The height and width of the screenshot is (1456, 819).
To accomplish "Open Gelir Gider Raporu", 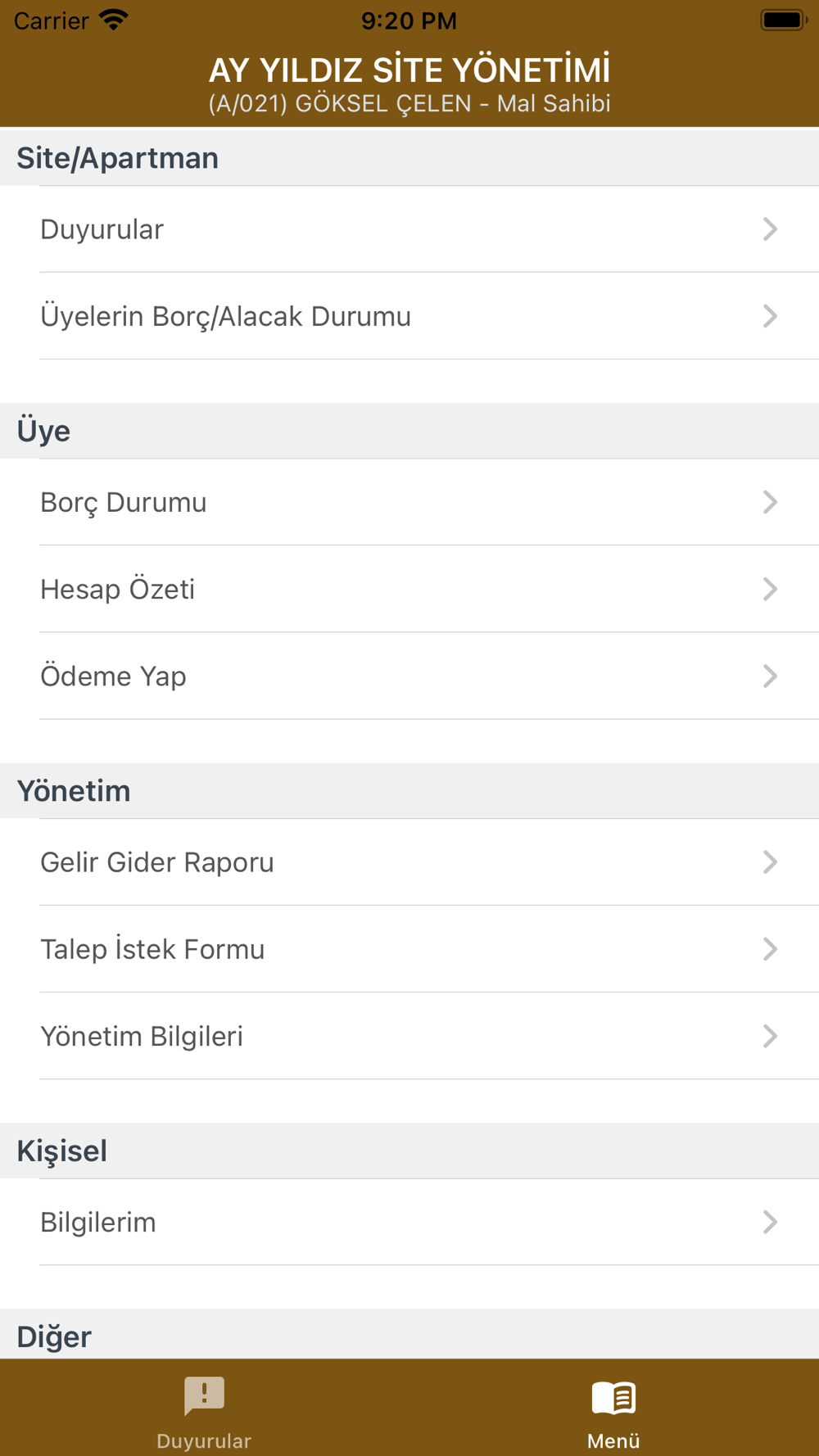I will click(409, 862).
